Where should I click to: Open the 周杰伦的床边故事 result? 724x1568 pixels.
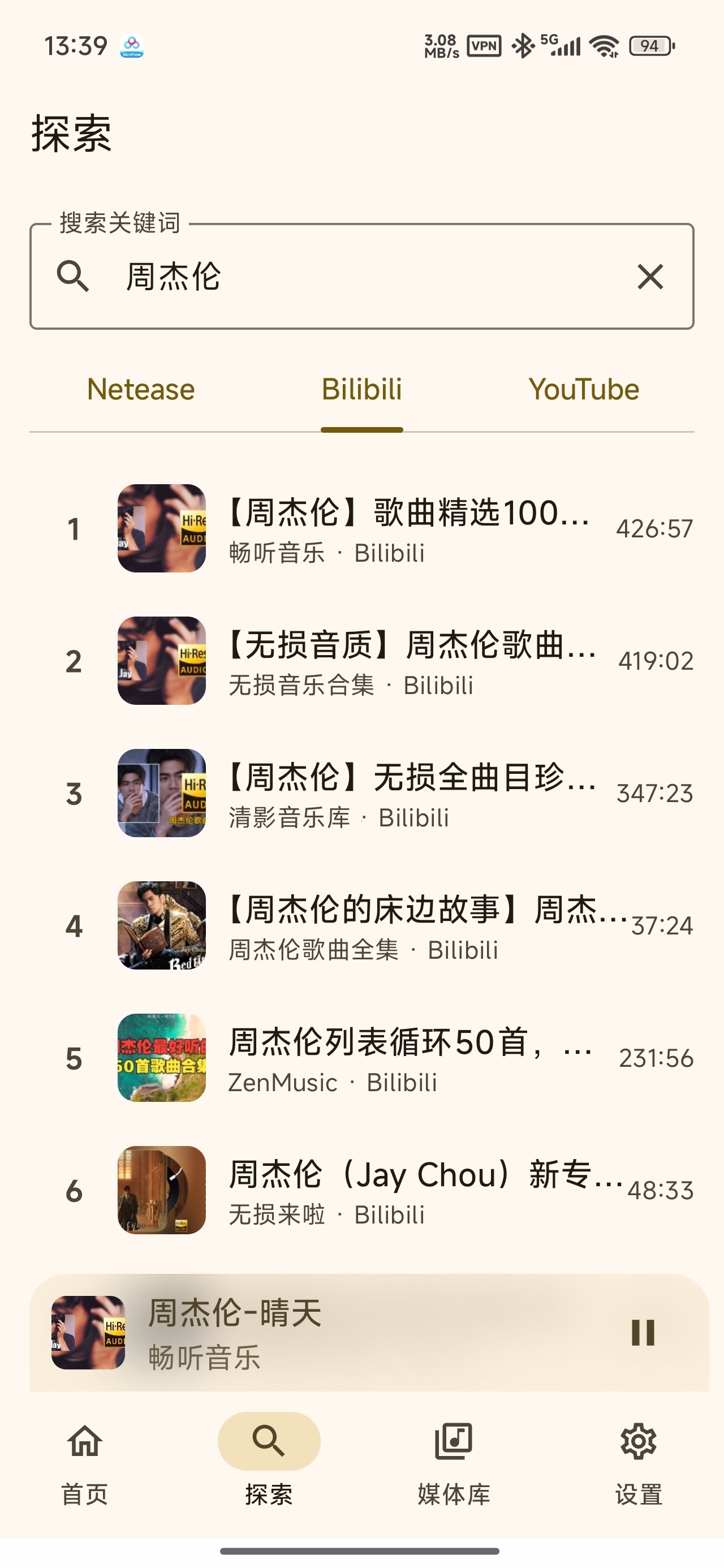click(361, 925)
